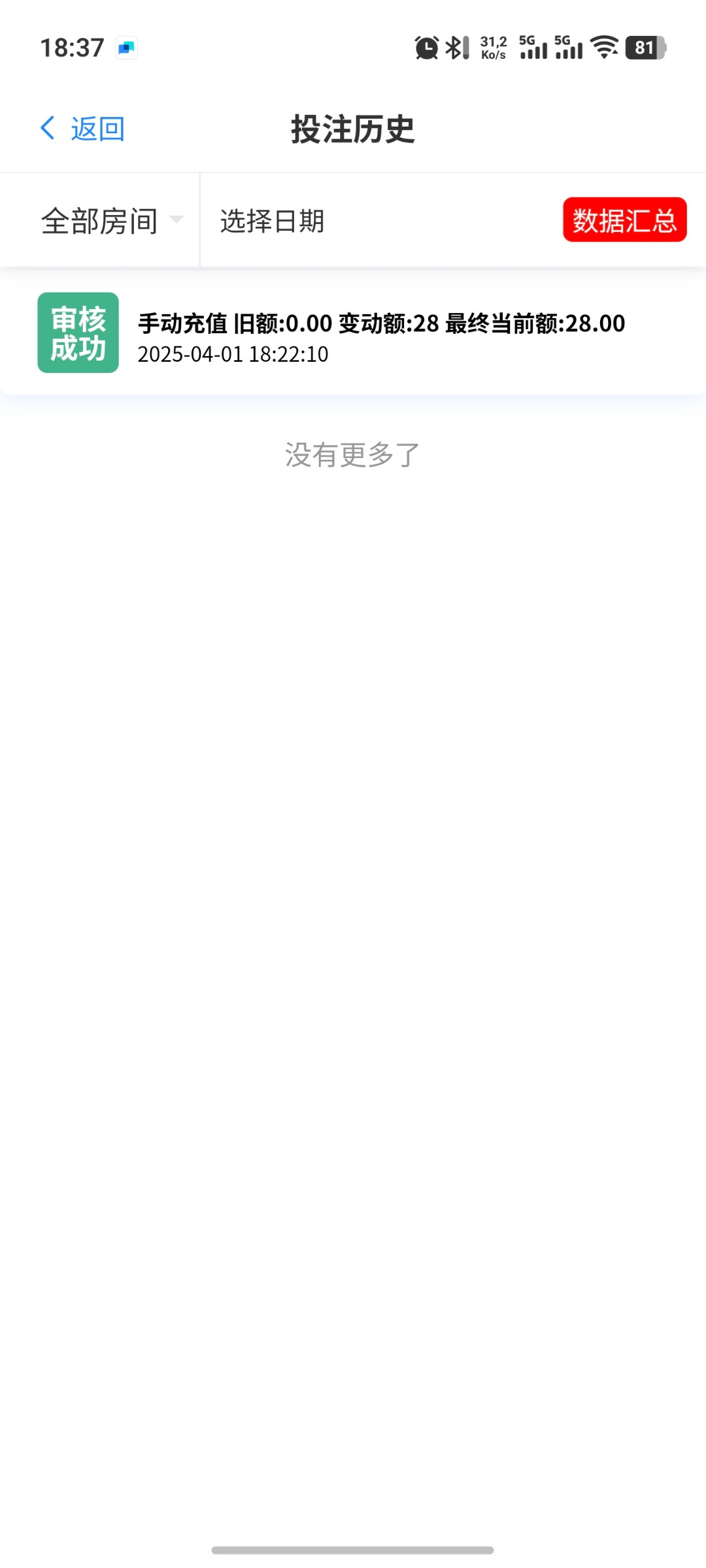Tap the red 数据汇总 button
706x1568 pixels.
624,220
